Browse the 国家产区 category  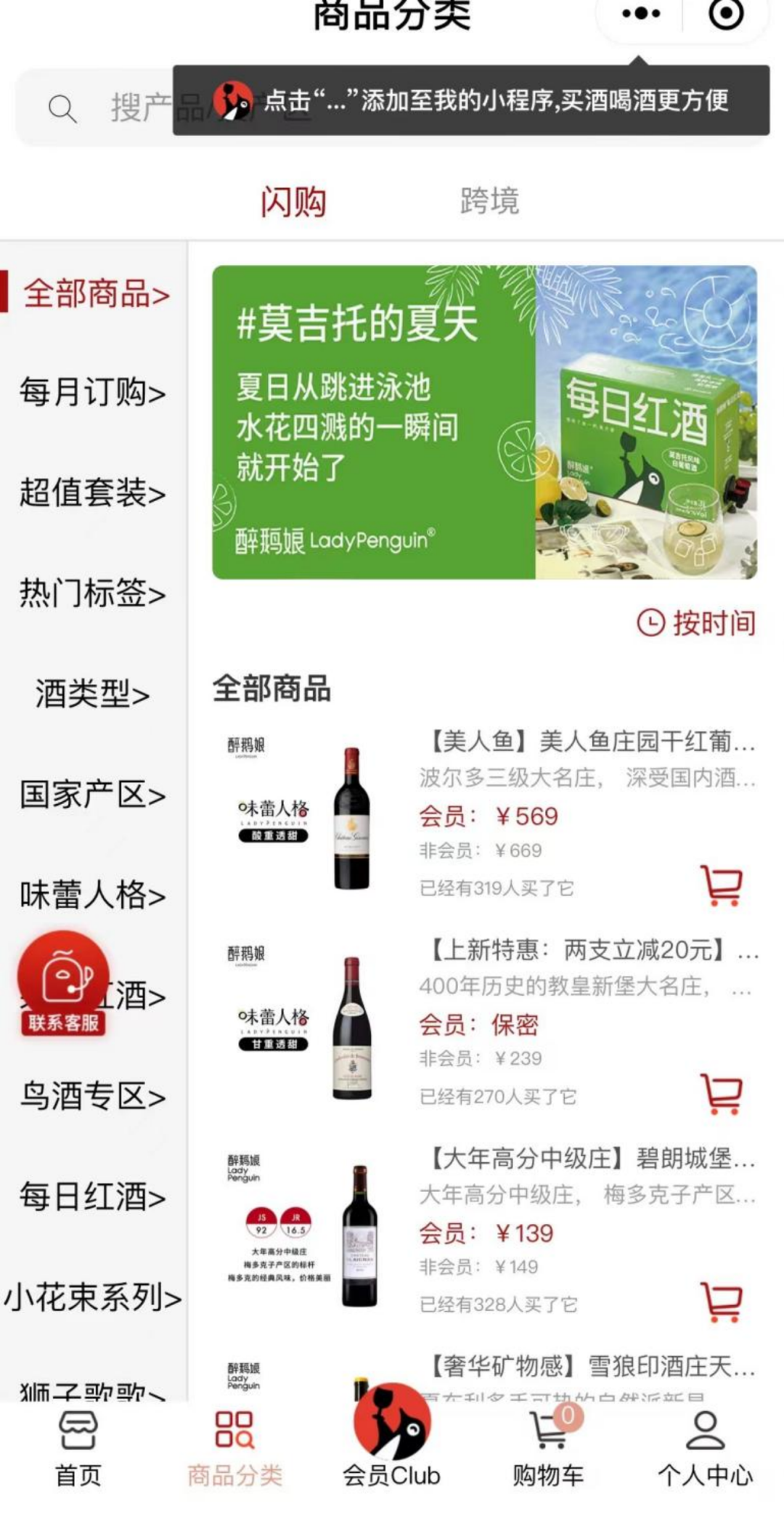[x=92, y=795]
